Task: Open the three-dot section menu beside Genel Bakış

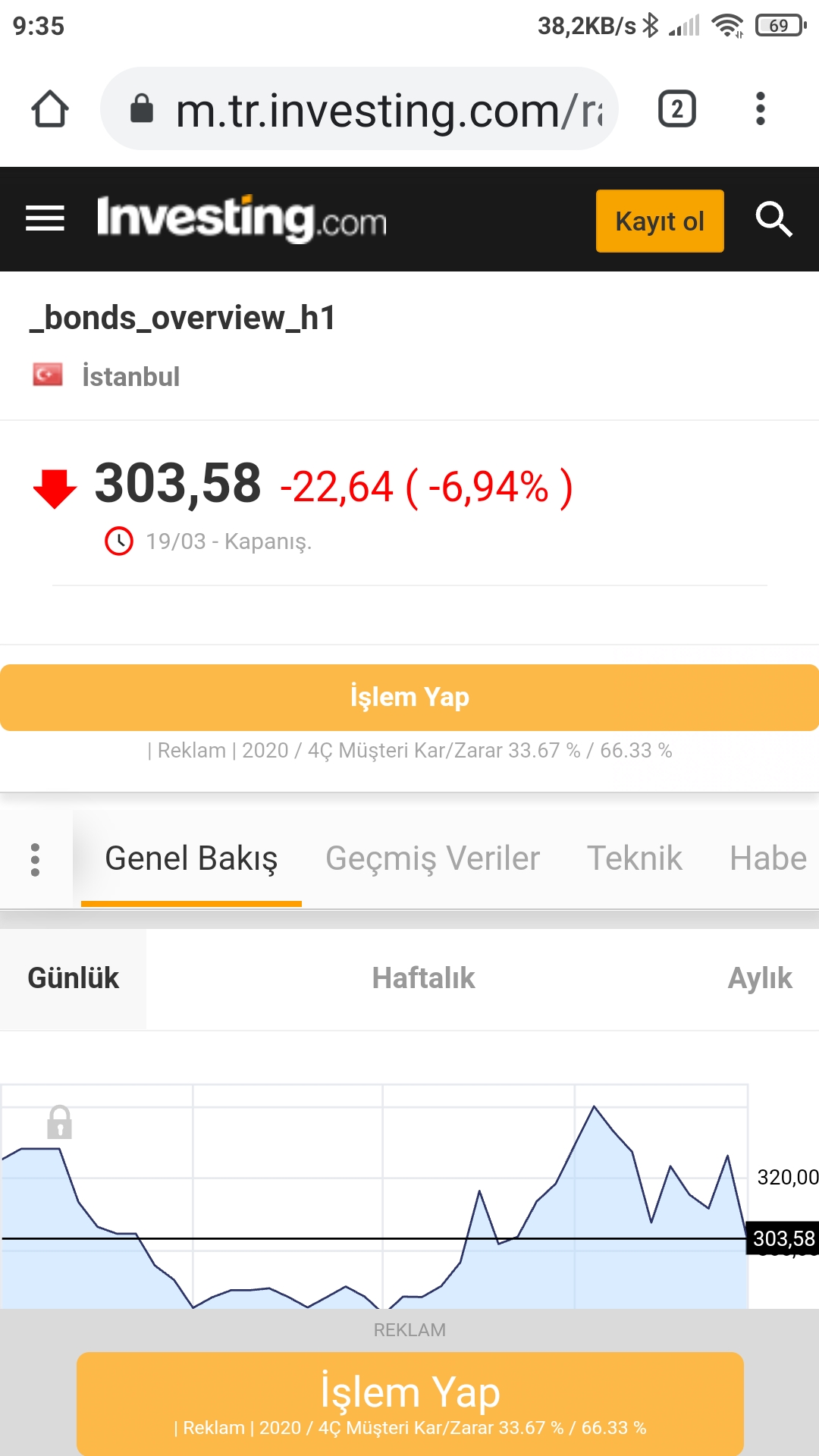Action: coord(35,859)
